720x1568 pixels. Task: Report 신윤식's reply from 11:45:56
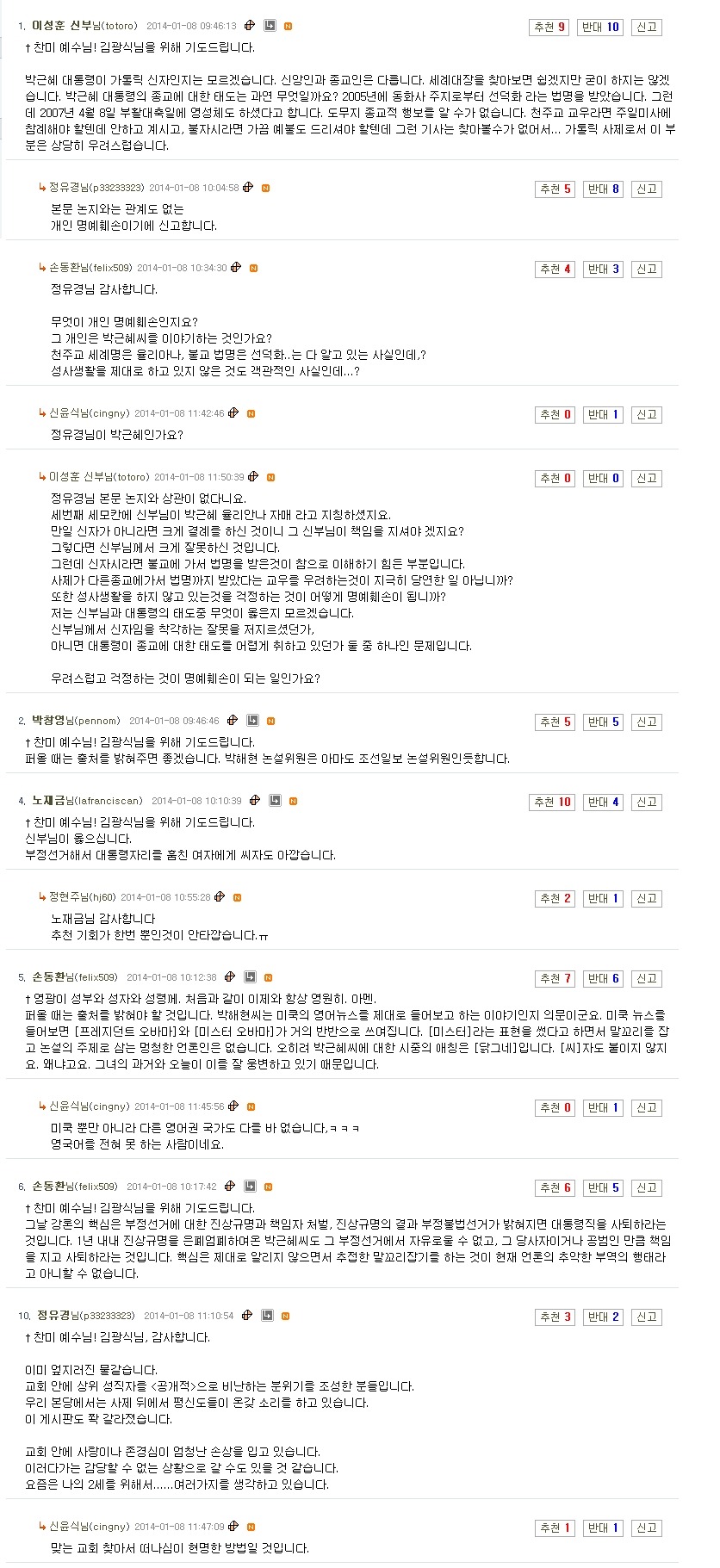646,1107
